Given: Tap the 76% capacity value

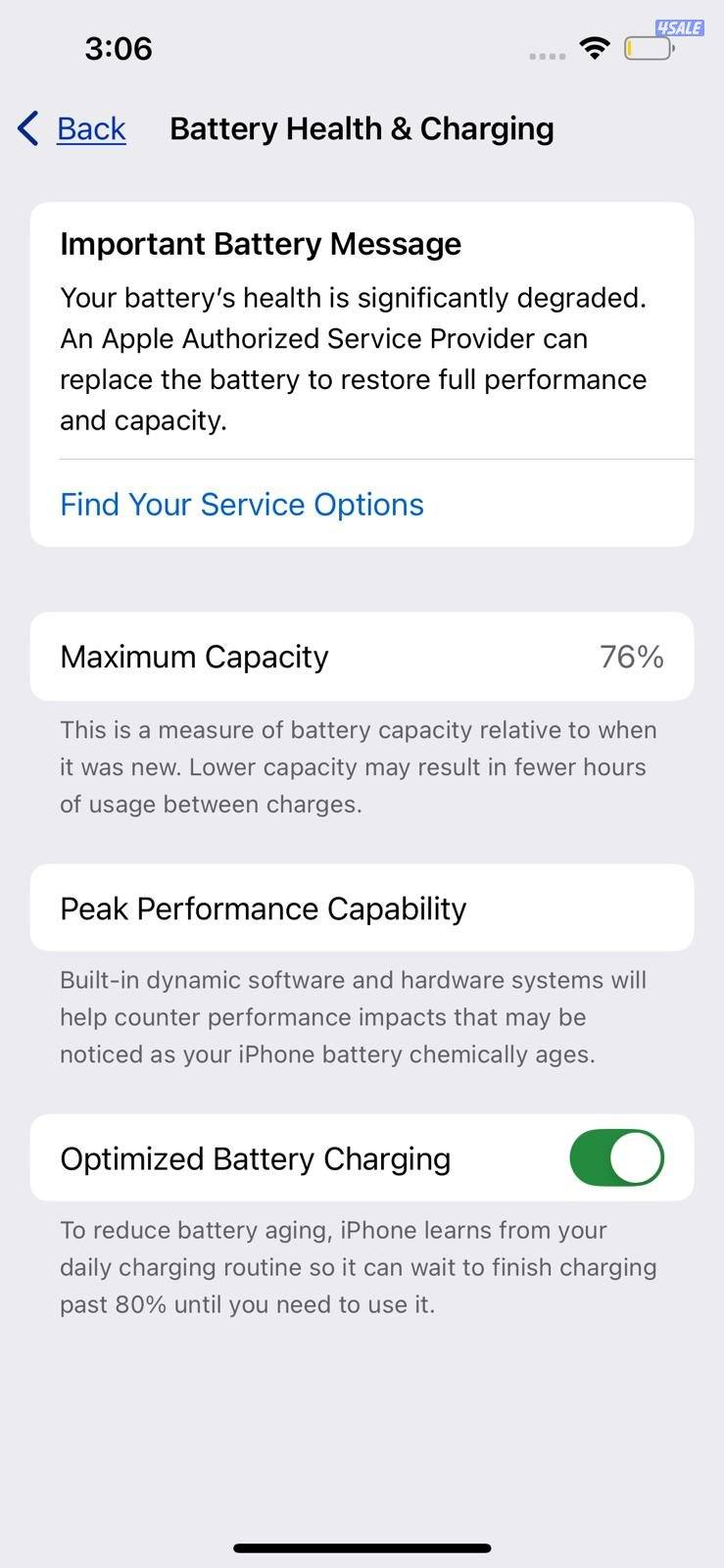Looking at the screenshot, I should point(632,657).
